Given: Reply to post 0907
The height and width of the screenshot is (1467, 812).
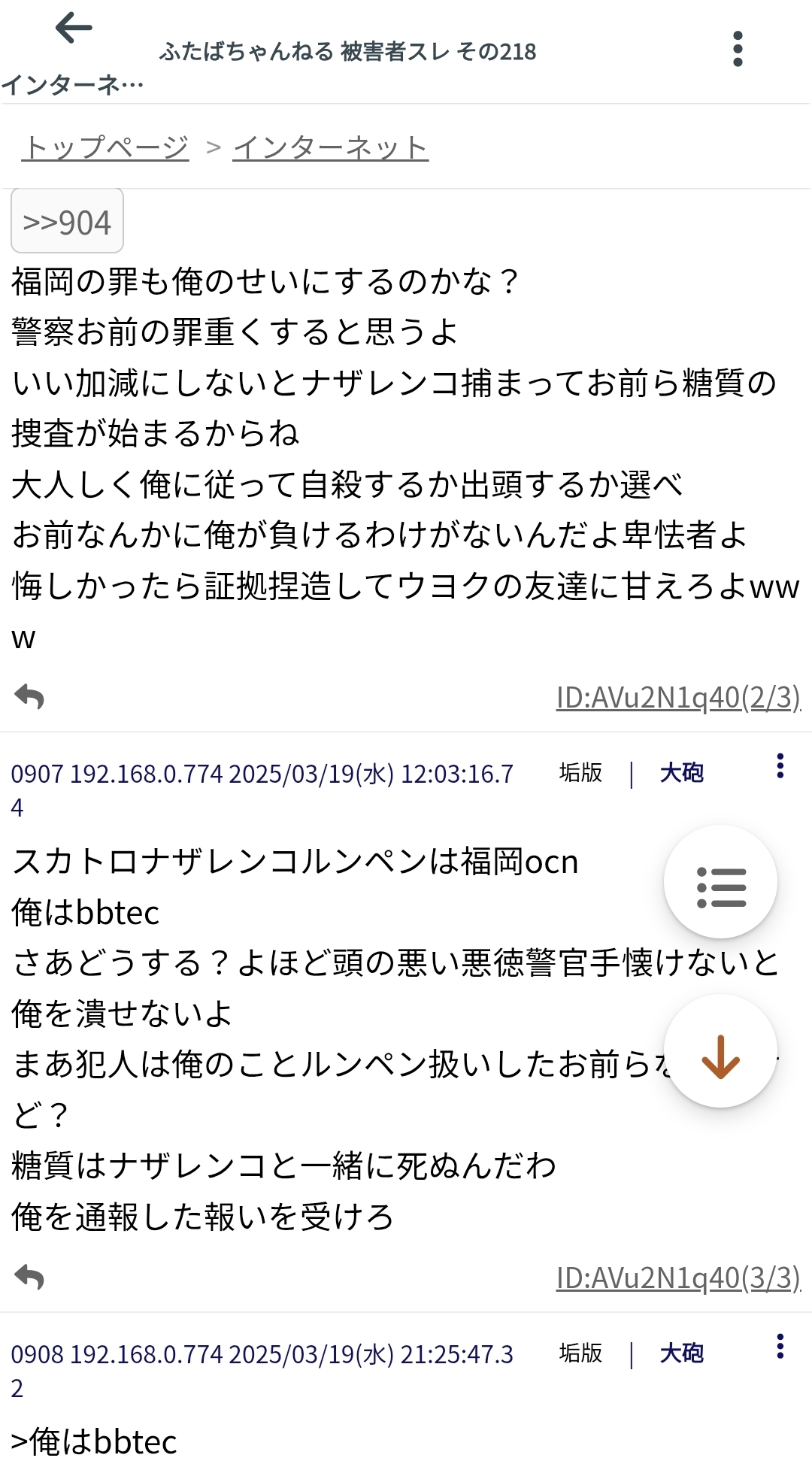Looking at the screenshot, I should pos(29,1277).
